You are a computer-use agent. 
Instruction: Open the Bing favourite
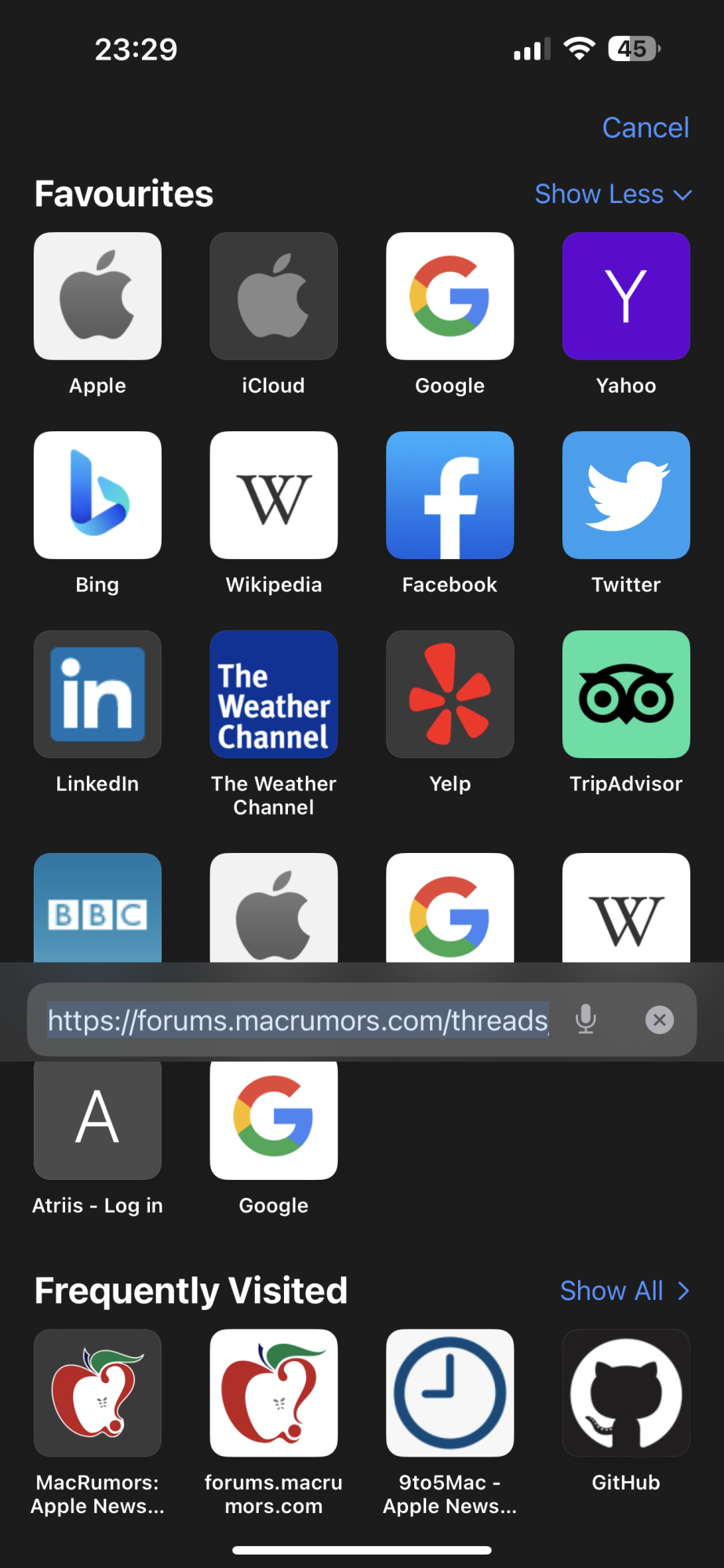tap(97, 495)
